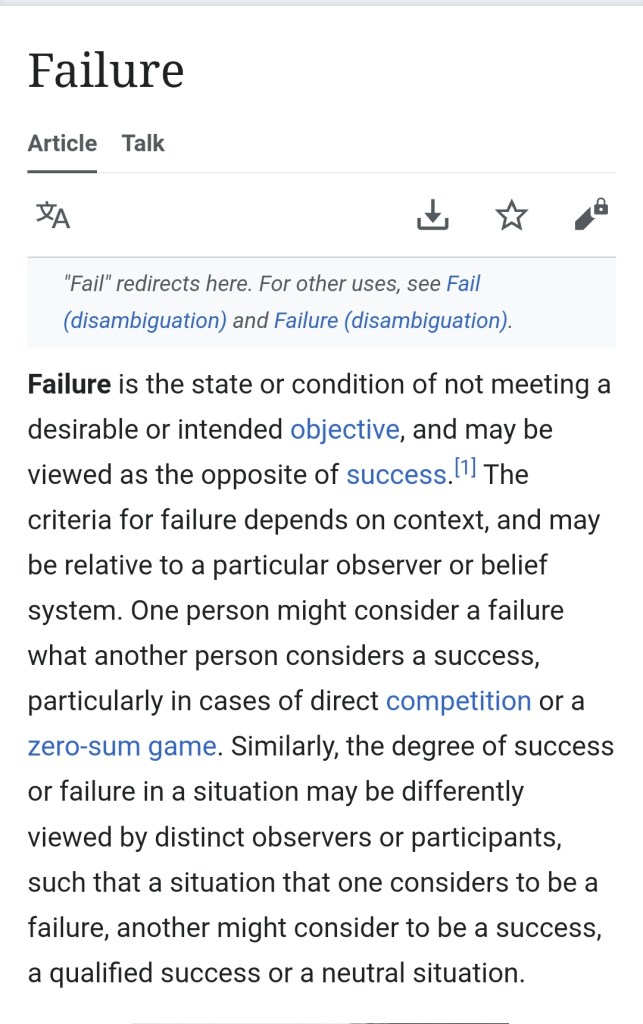Go to the zero-sum game article
Image resolution: width=643 pixels, height=1024 pixels.
point(121,746)
